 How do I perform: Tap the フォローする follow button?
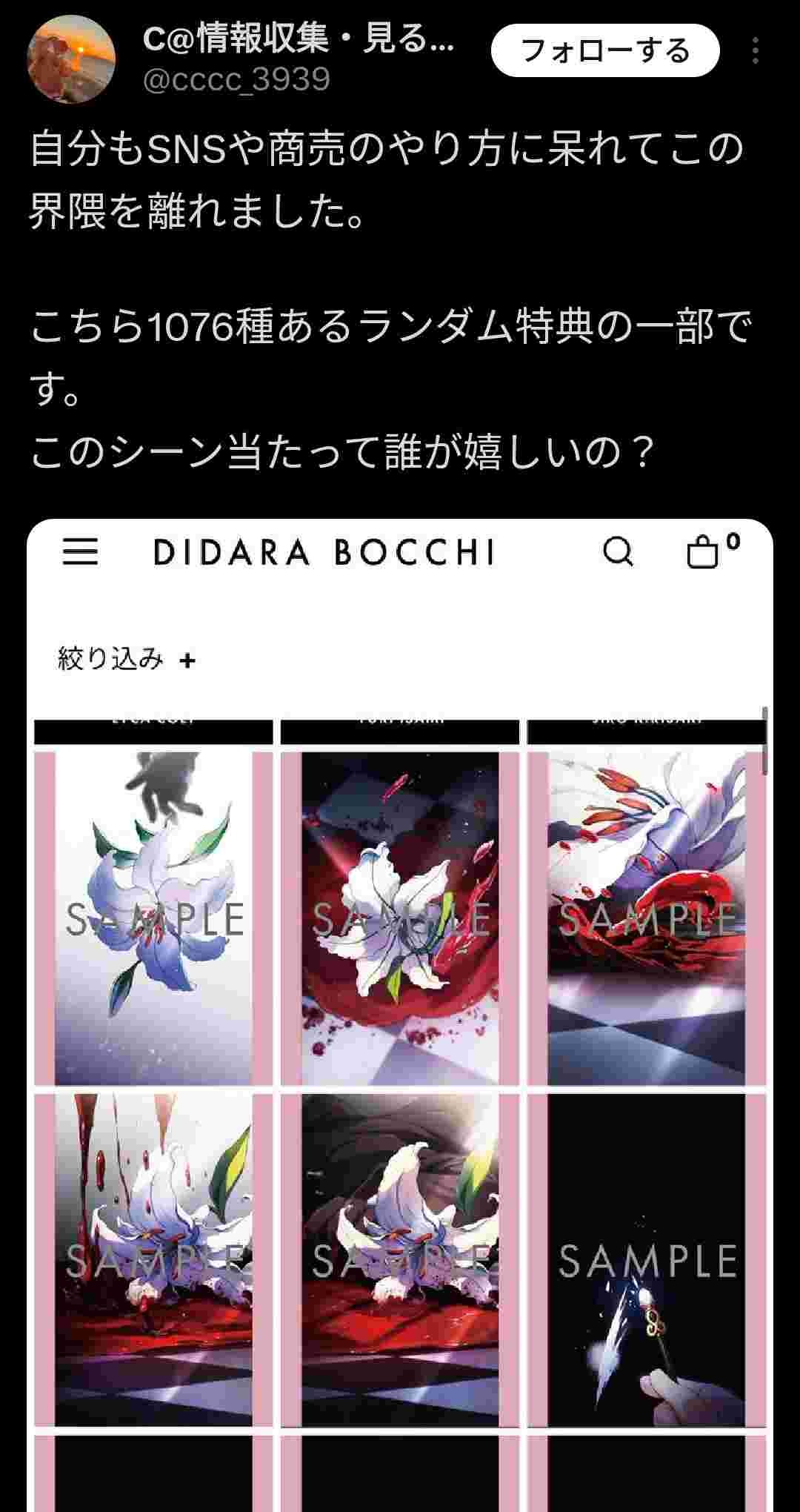point(604,50)
